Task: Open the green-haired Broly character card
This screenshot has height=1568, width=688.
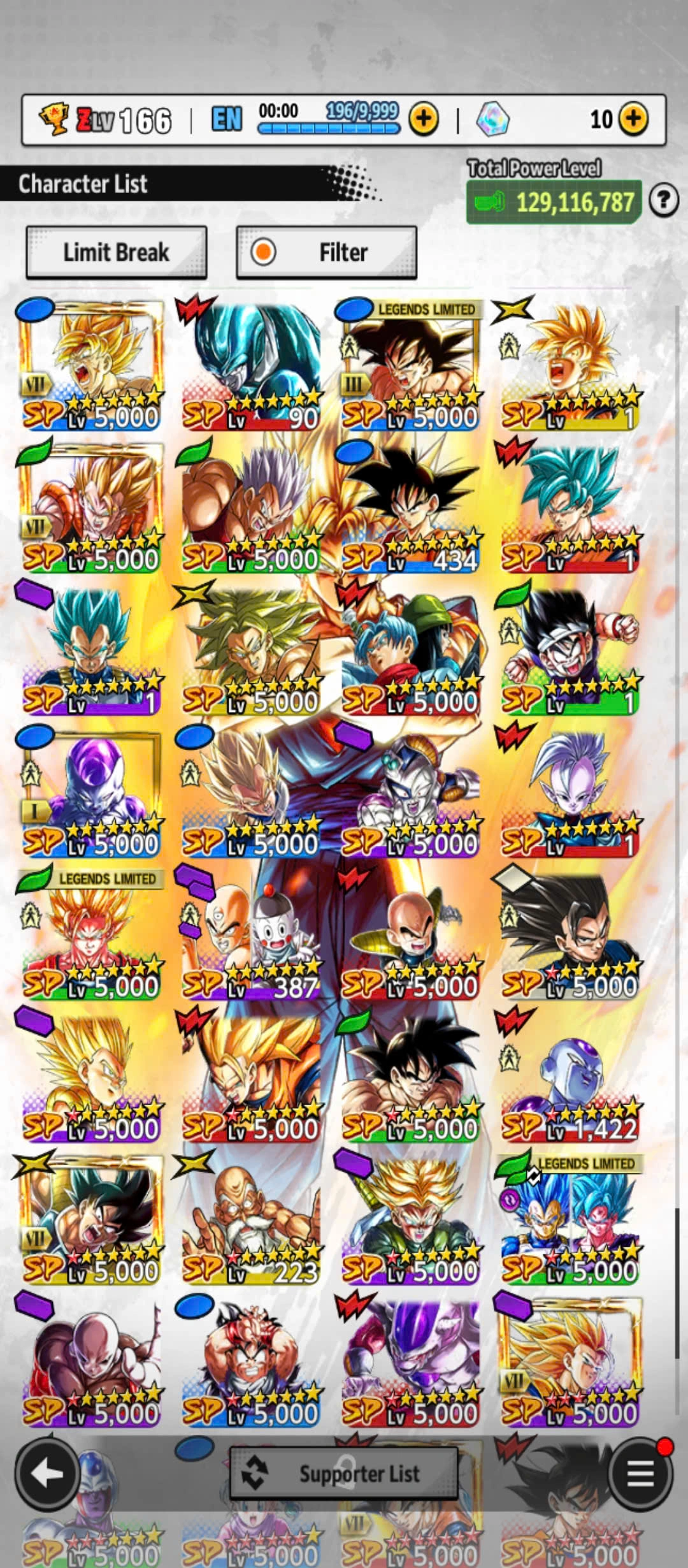Action: point(250,651)
